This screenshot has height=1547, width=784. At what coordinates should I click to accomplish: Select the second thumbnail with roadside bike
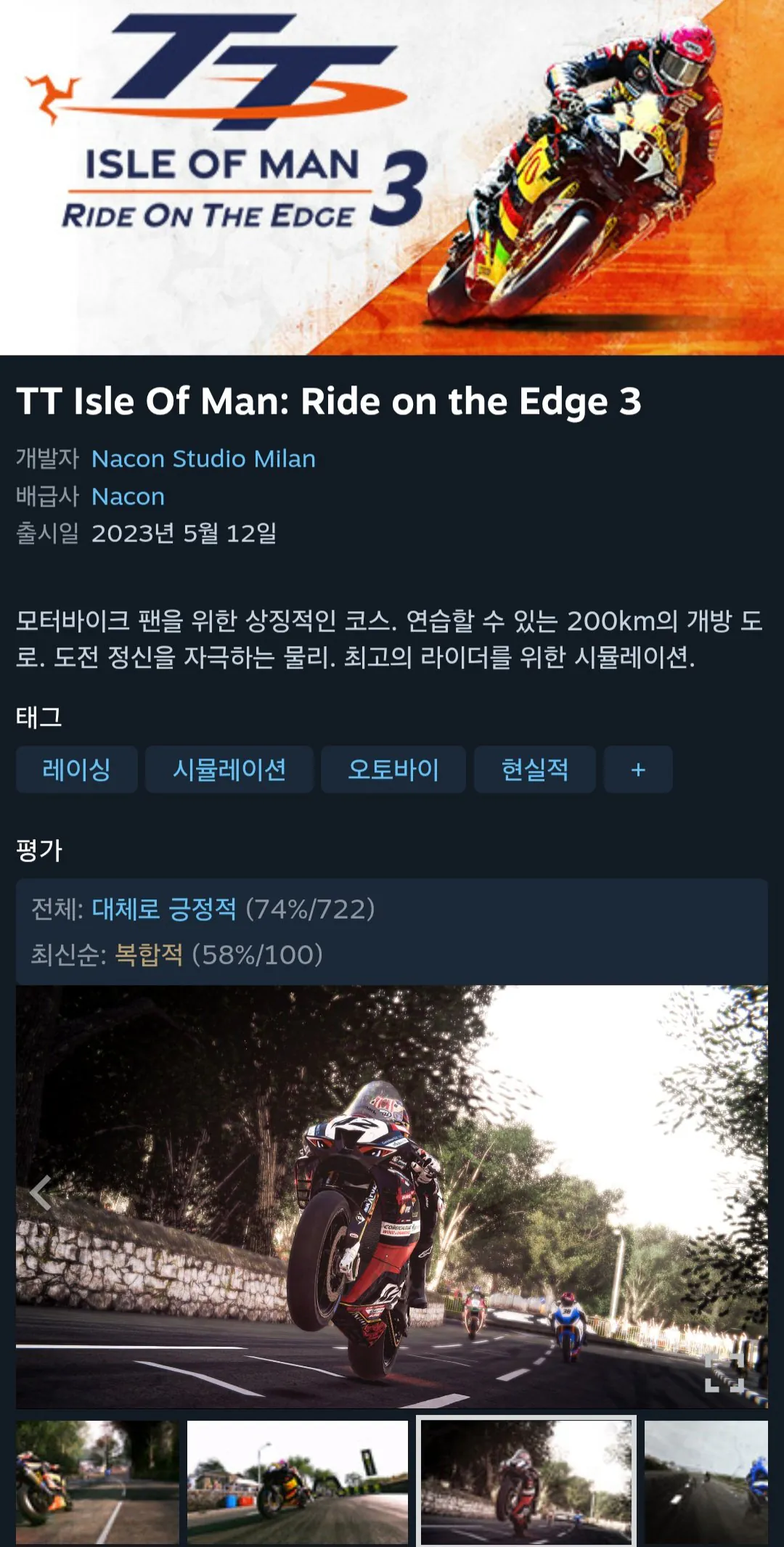[x=298, y=1482]
